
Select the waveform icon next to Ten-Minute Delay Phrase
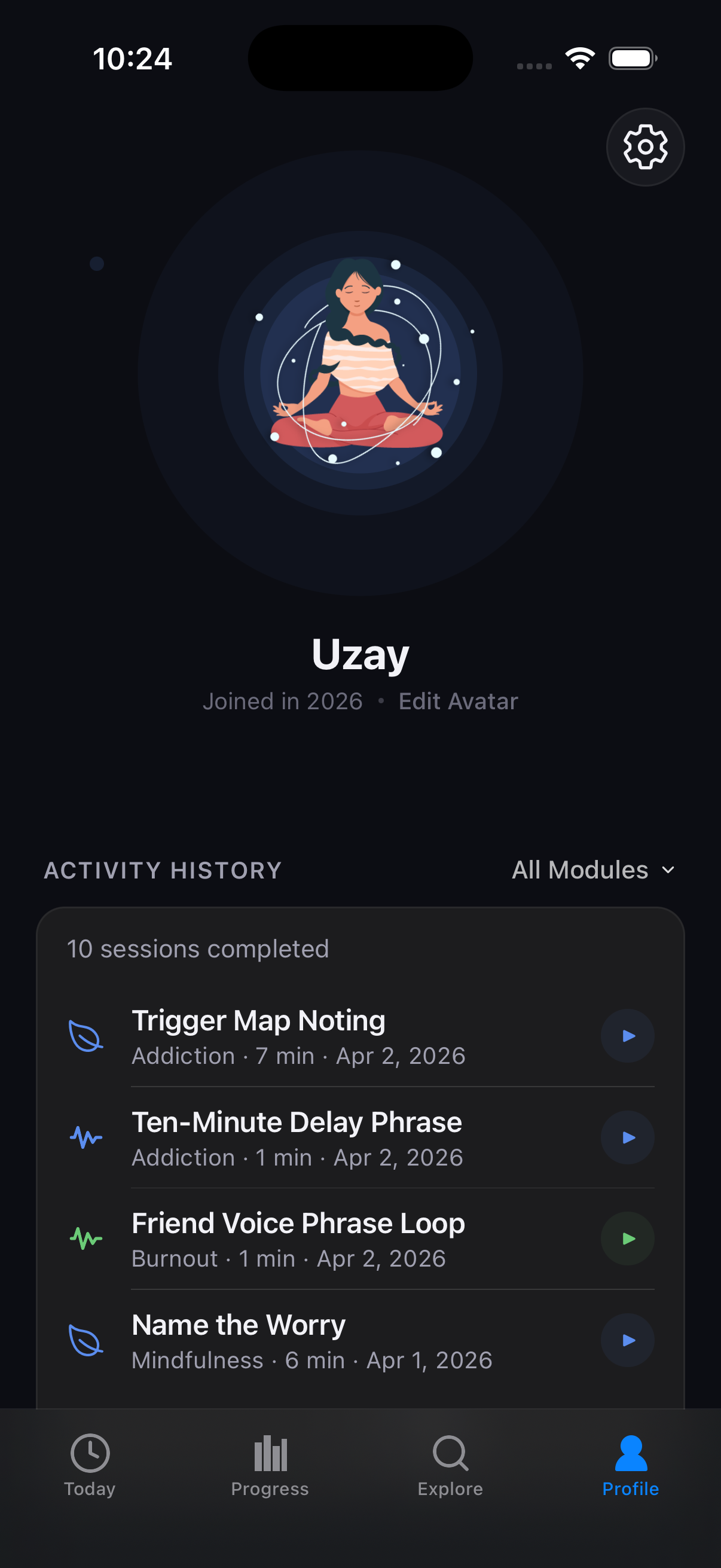point(85,1137)
